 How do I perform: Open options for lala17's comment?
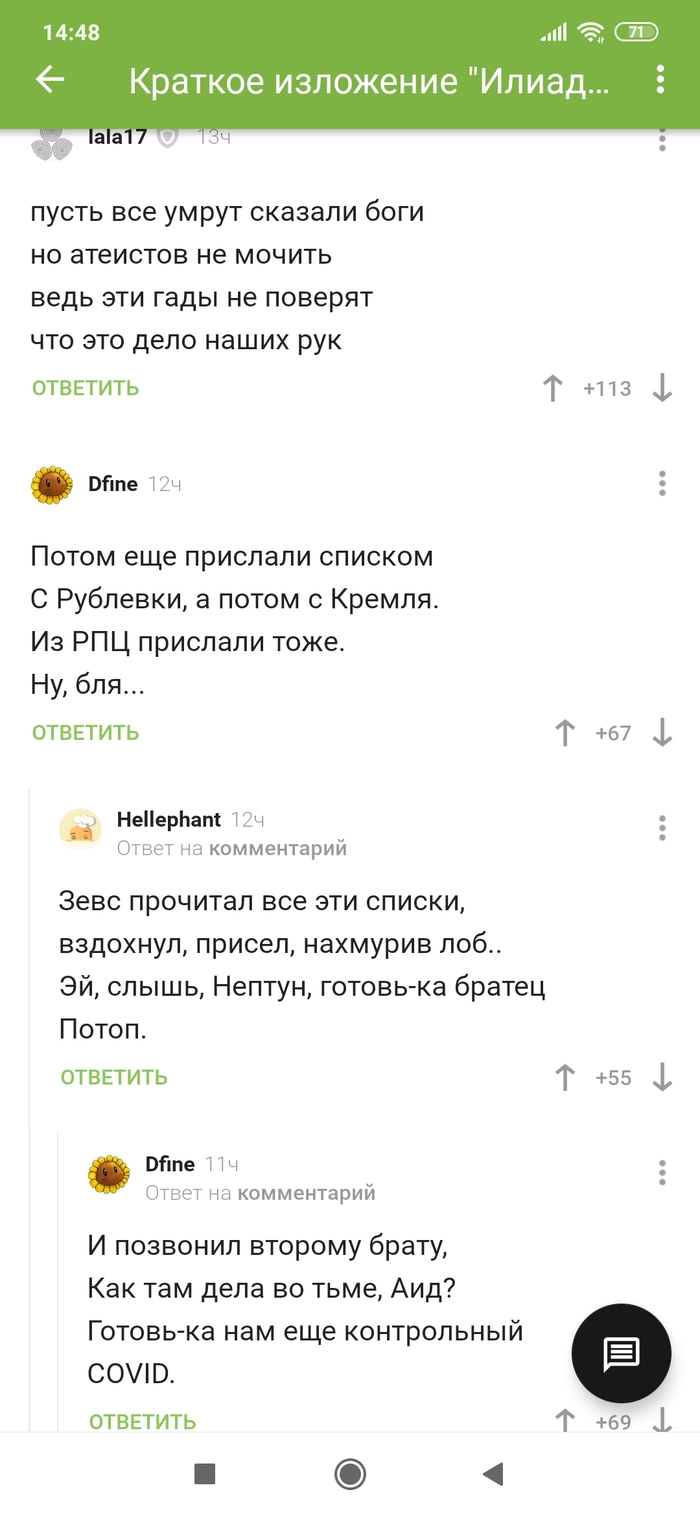pyautogui.click(x=662, y=140)
